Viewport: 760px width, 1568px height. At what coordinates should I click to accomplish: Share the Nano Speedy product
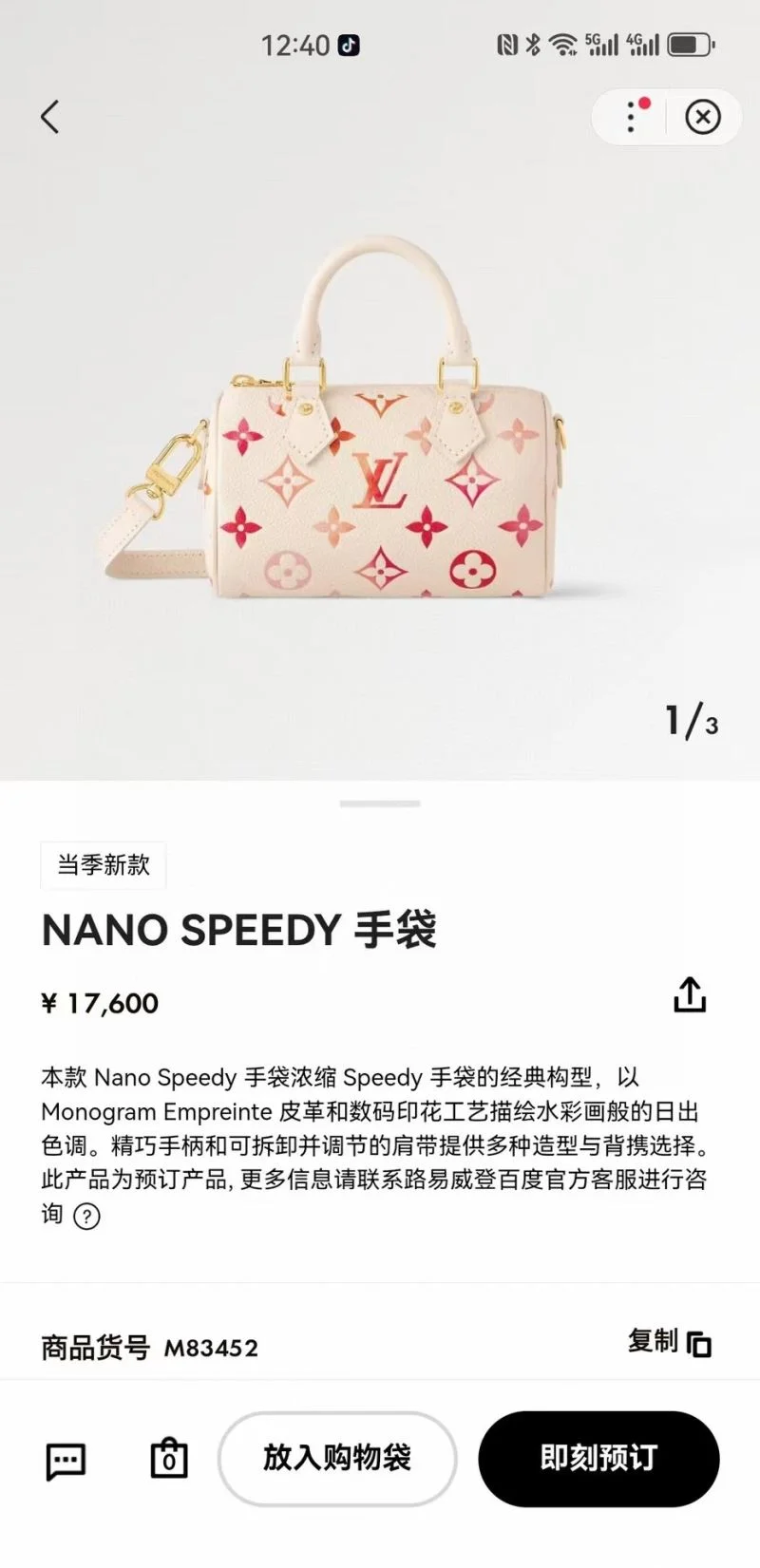click(690, 995)
